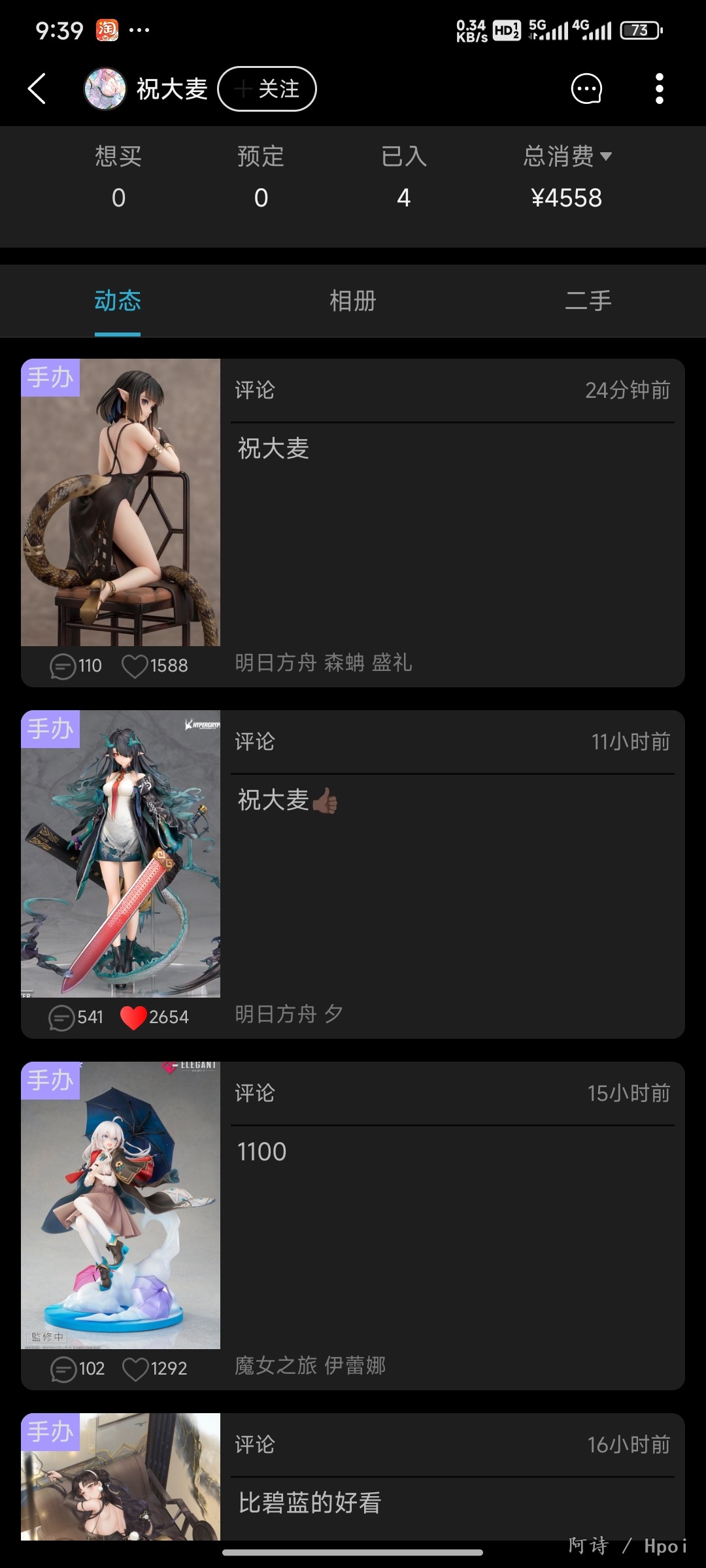Go back using the top-left arrow

tap(37, 89)
